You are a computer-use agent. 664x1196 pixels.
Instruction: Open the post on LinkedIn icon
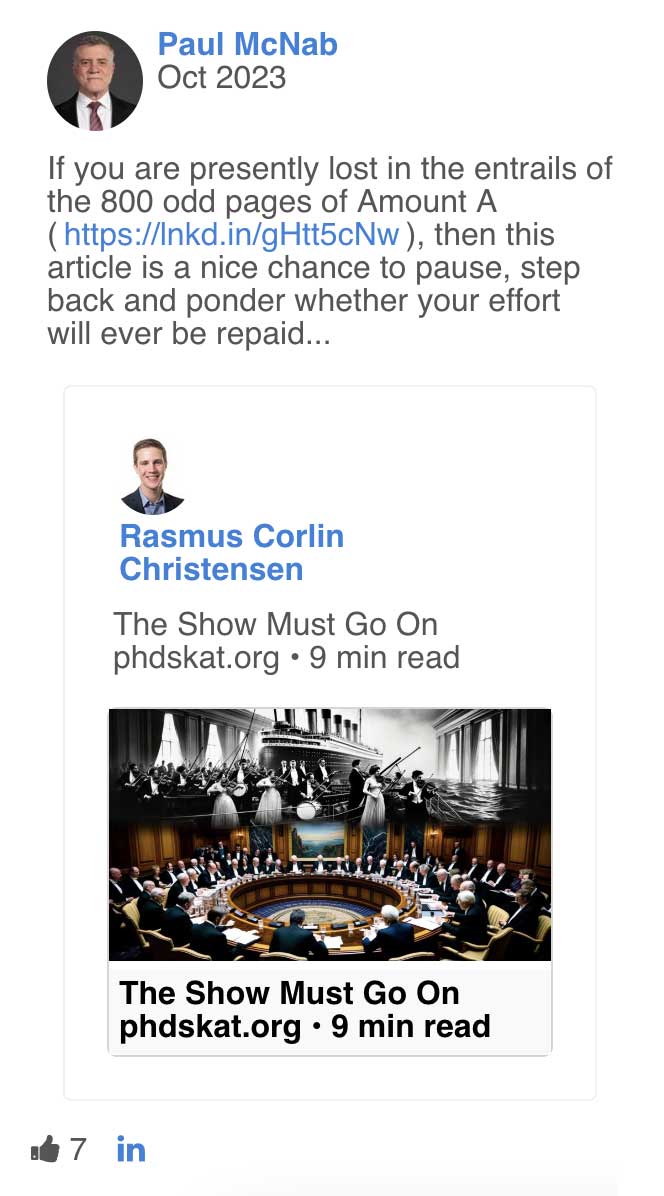tap(131, 1149)
